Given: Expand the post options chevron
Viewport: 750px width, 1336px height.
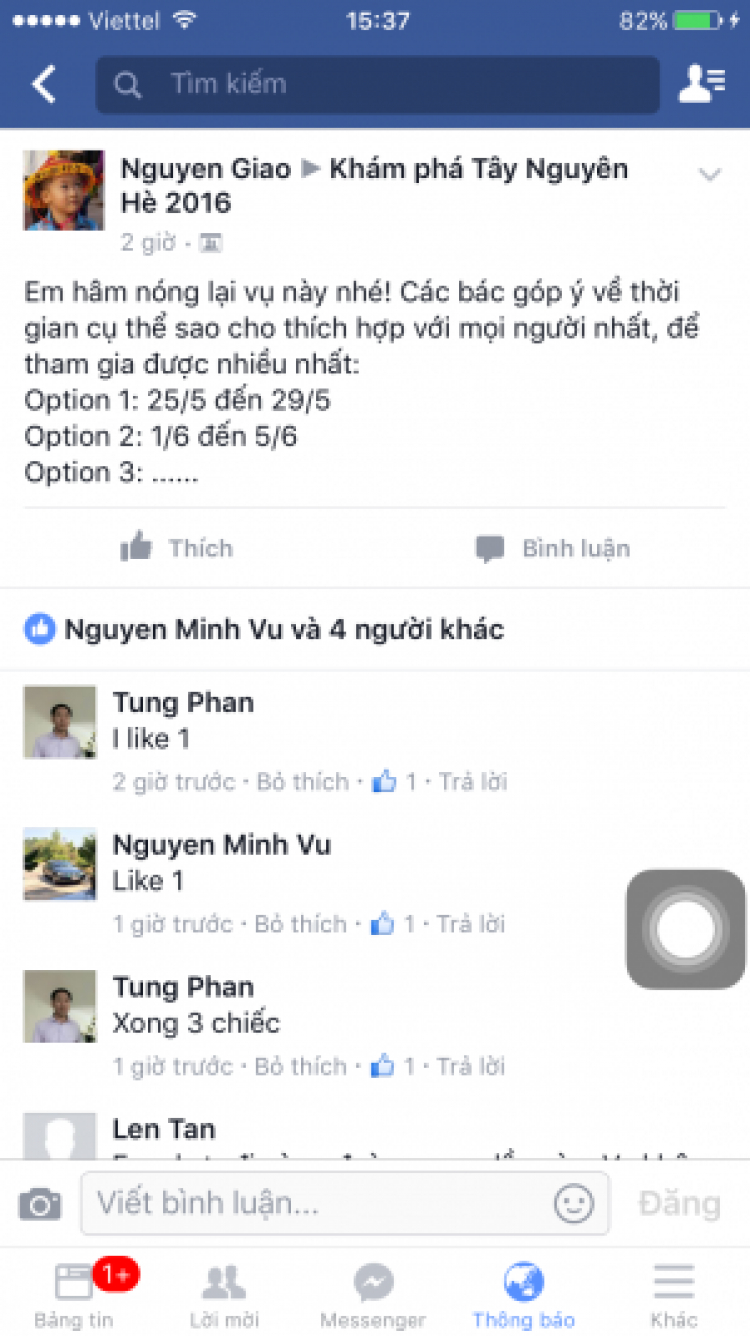Looking at the screenshot, I should click(709, 175).
